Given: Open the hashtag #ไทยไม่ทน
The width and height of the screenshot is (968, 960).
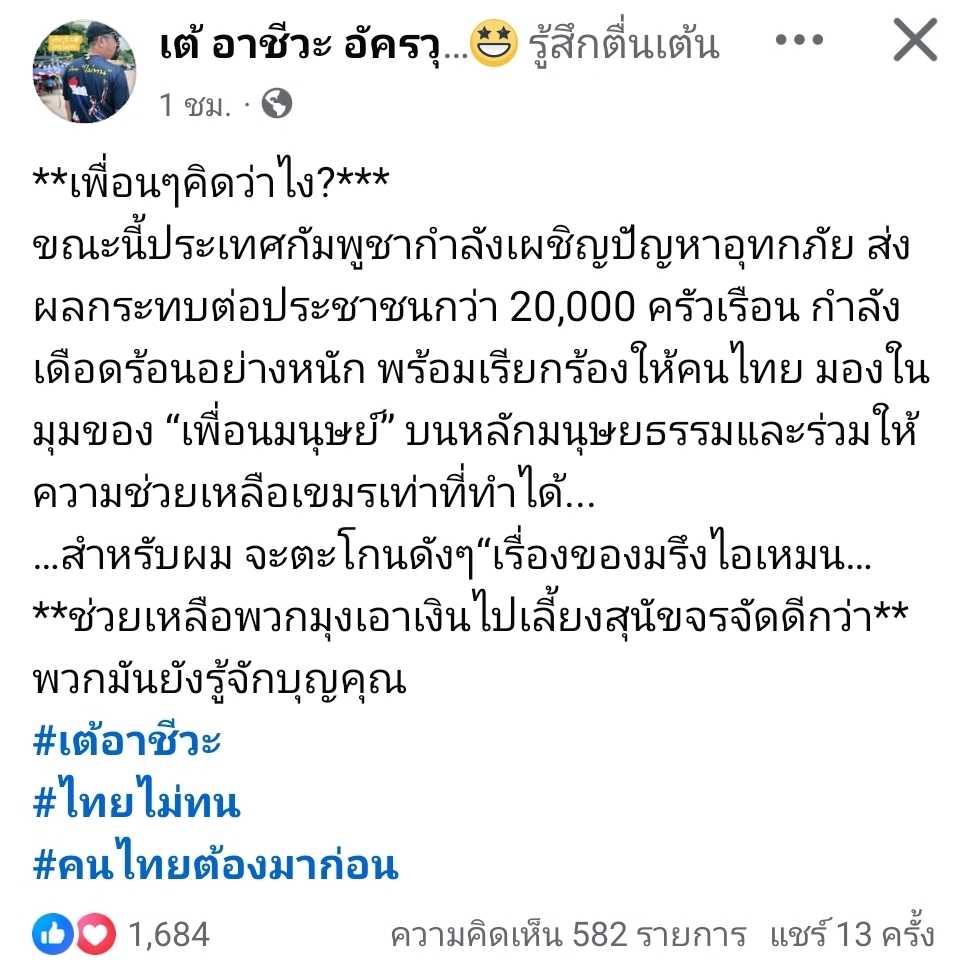Looking at the screenshot, I should coord(136,802).
